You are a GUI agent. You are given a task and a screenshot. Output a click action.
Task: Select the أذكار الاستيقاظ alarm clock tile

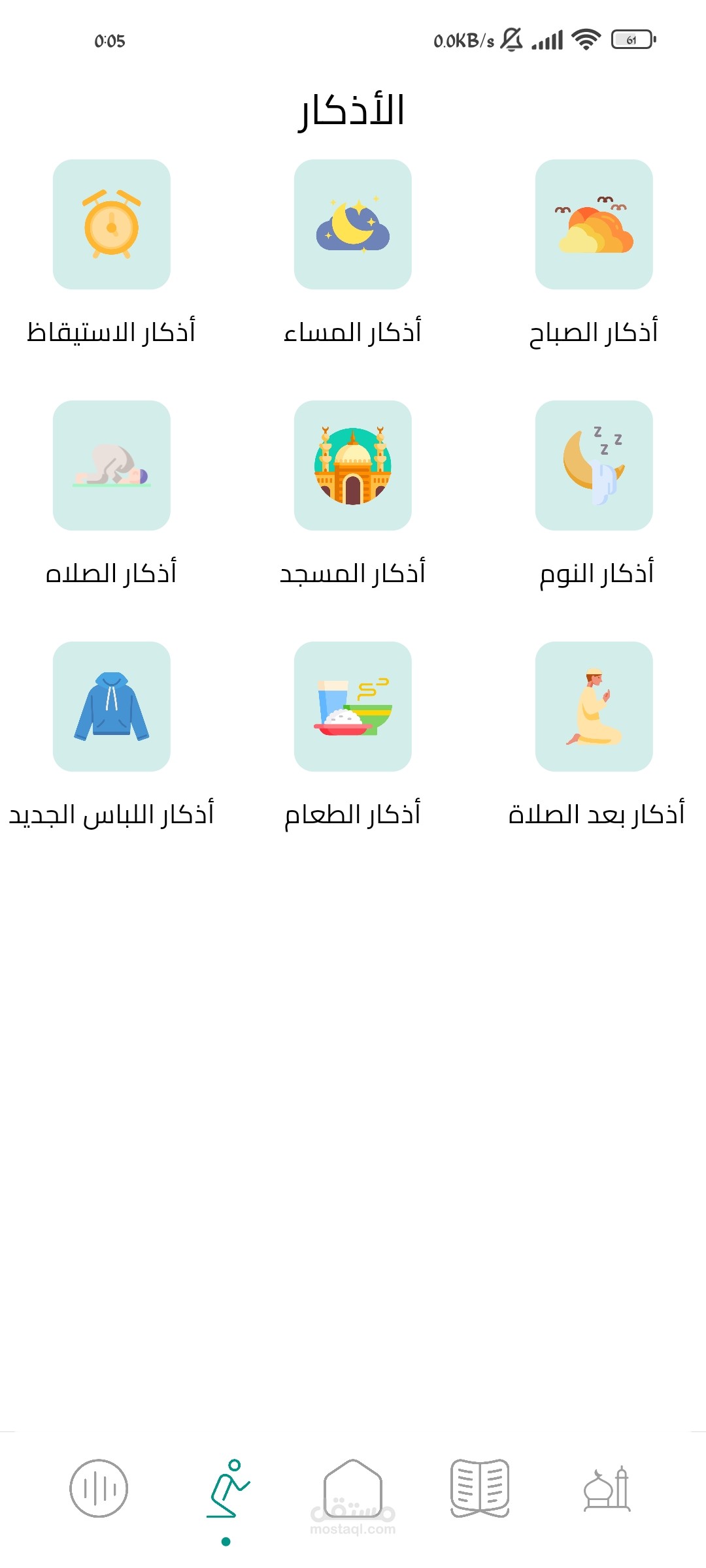click(112, 224)
